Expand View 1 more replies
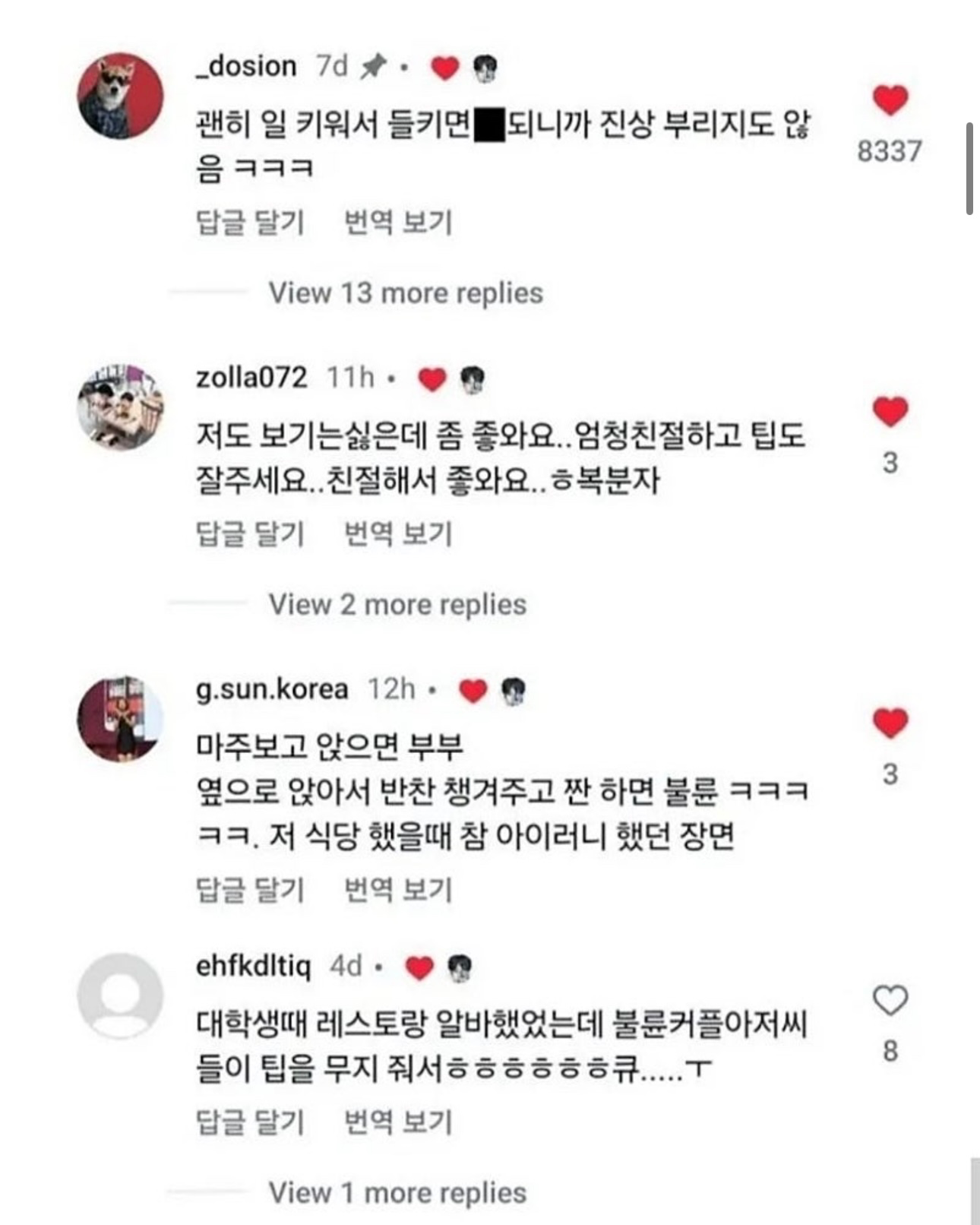Image resolution: width=980 pixels, height=1225 pixels. point(397,1192)
